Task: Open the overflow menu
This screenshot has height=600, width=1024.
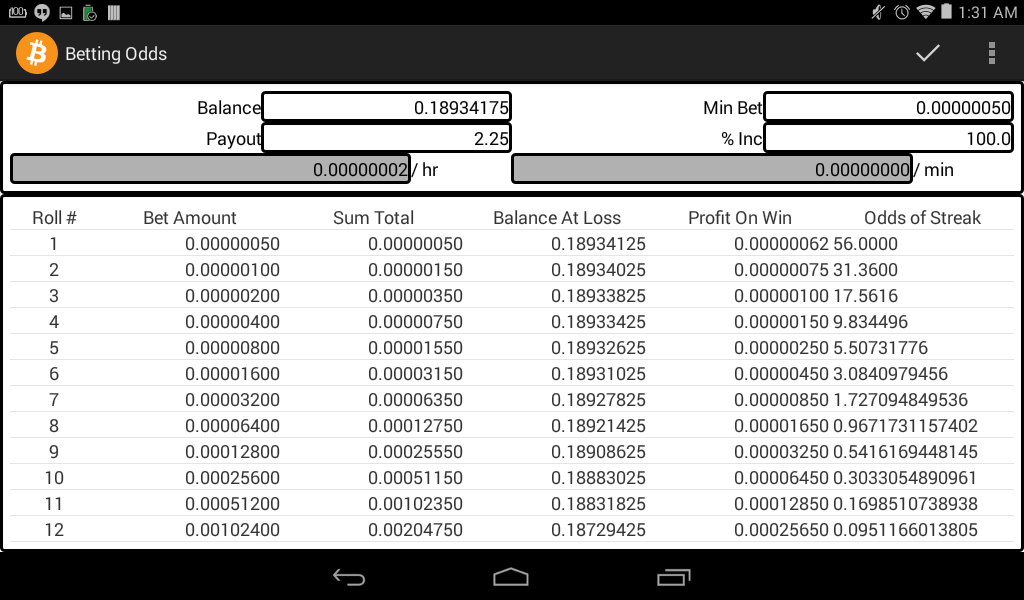Action: 991,54
